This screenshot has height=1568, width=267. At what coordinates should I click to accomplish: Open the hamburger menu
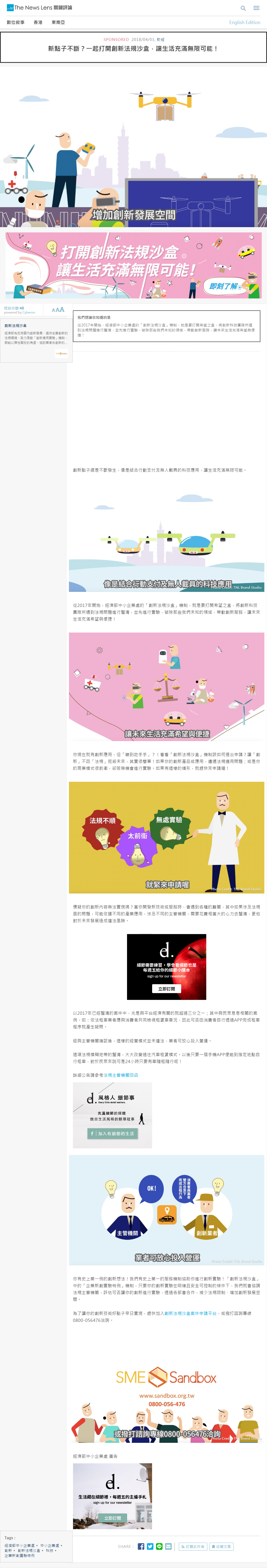[x=257, y=8]
